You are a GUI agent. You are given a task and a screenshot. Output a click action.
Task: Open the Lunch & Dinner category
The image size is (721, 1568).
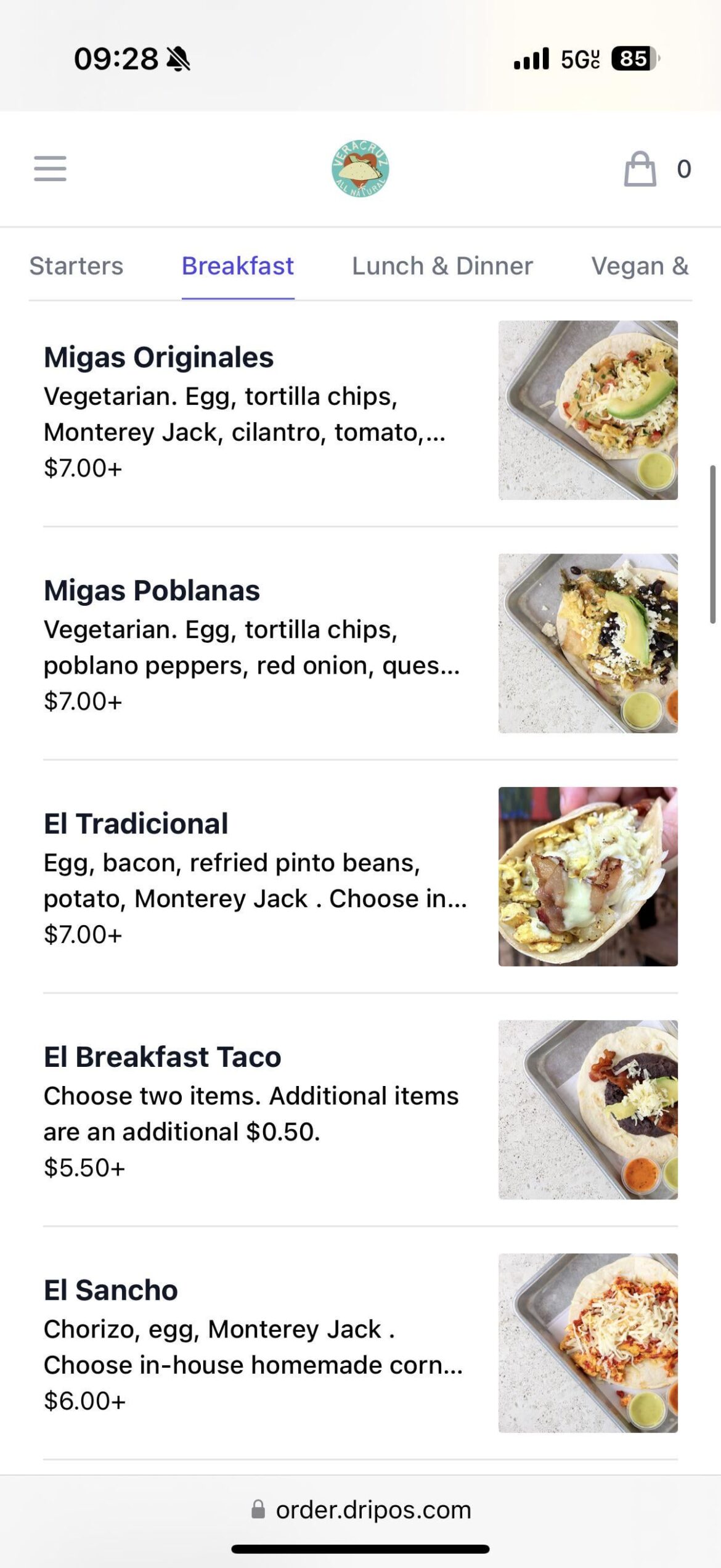tap(441, 266)
